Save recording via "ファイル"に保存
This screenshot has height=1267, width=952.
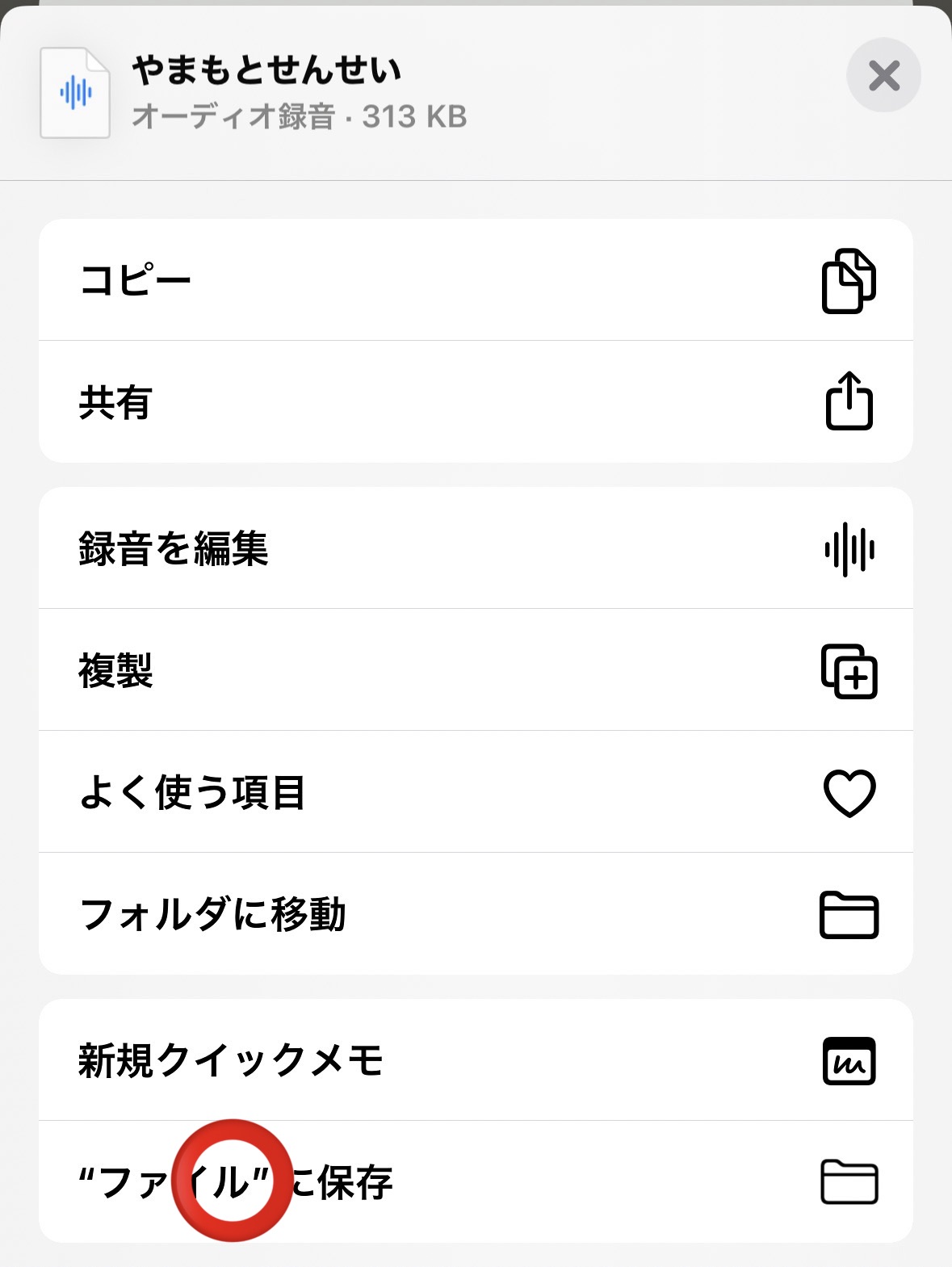(x=475, y=1182)
